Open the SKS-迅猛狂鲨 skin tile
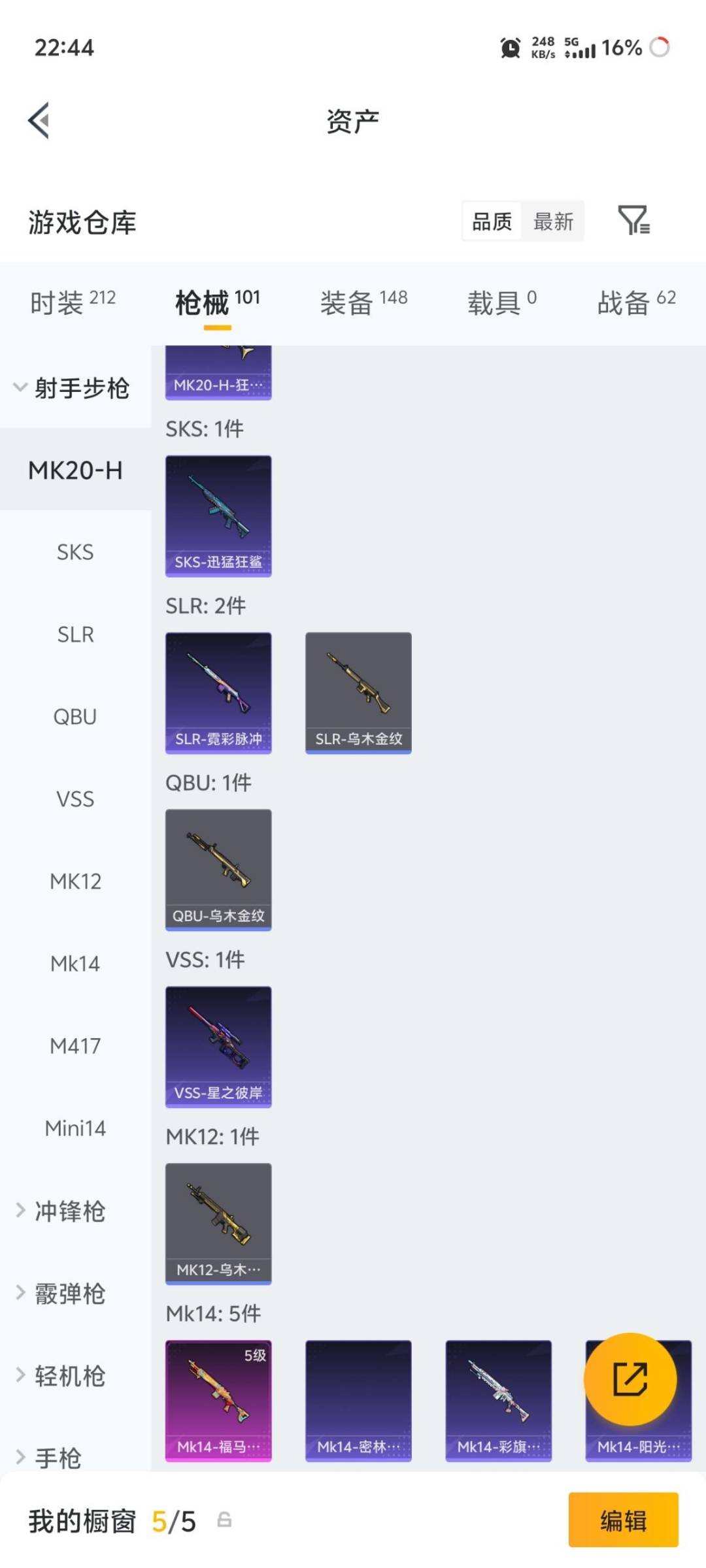 tap(218, 516)
